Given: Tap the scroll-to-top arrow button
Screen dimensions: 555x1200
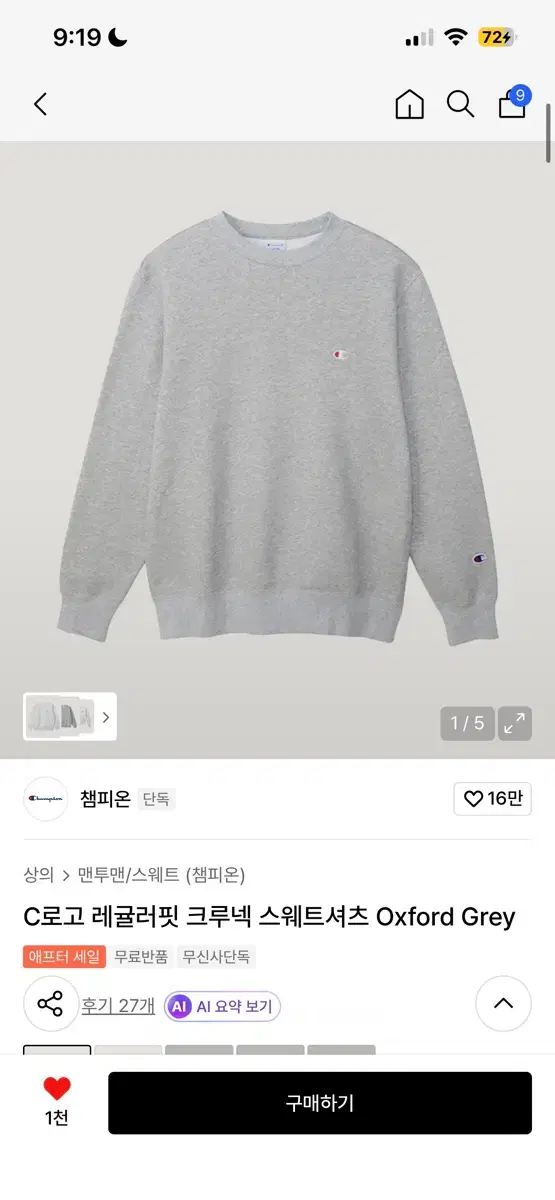Looking at the screenshot, I should pyautogui.click(x=503, y=1004).
